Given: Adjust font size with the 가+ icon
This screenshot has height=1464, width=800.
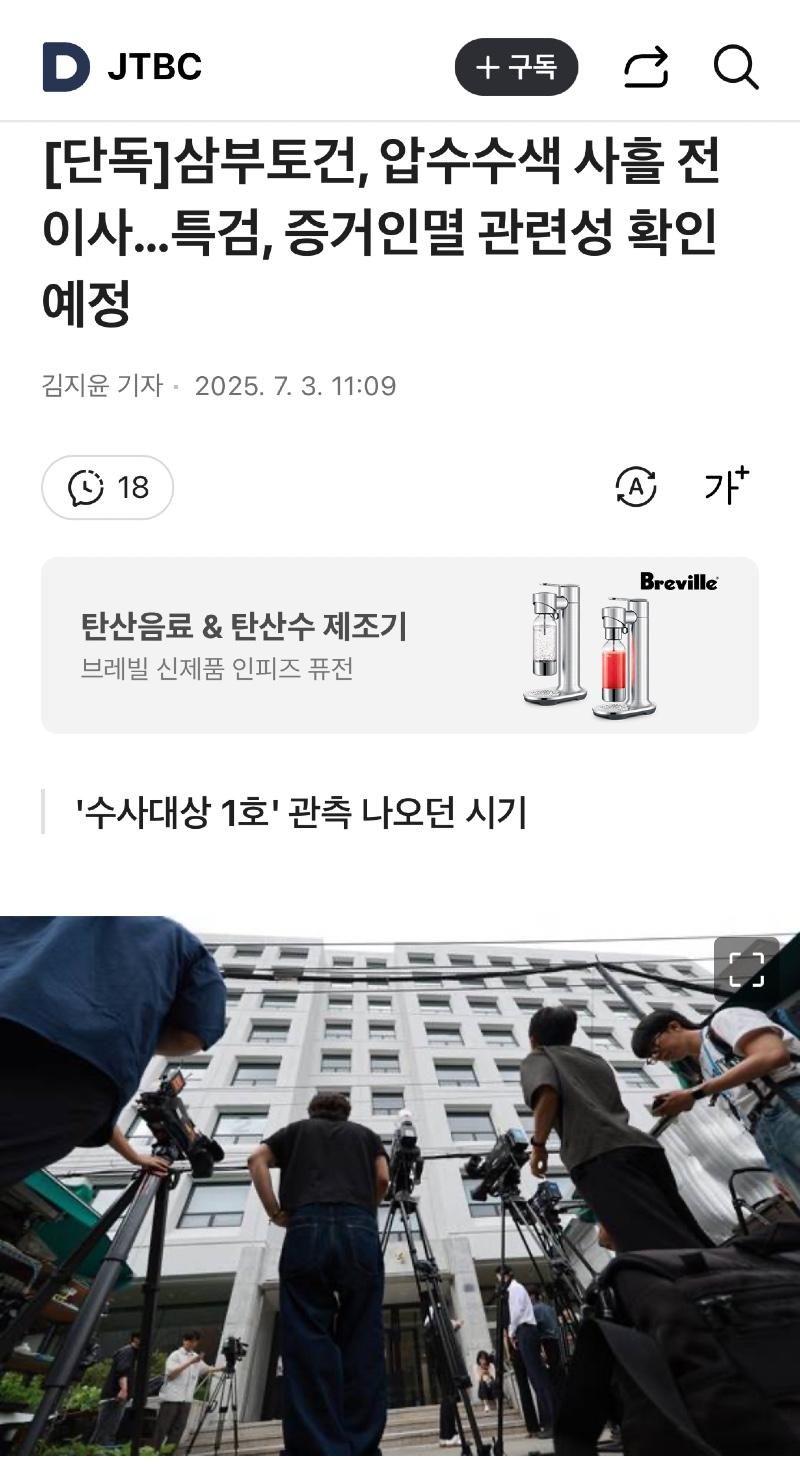Looking at the screenshot, I should (726, 486).
